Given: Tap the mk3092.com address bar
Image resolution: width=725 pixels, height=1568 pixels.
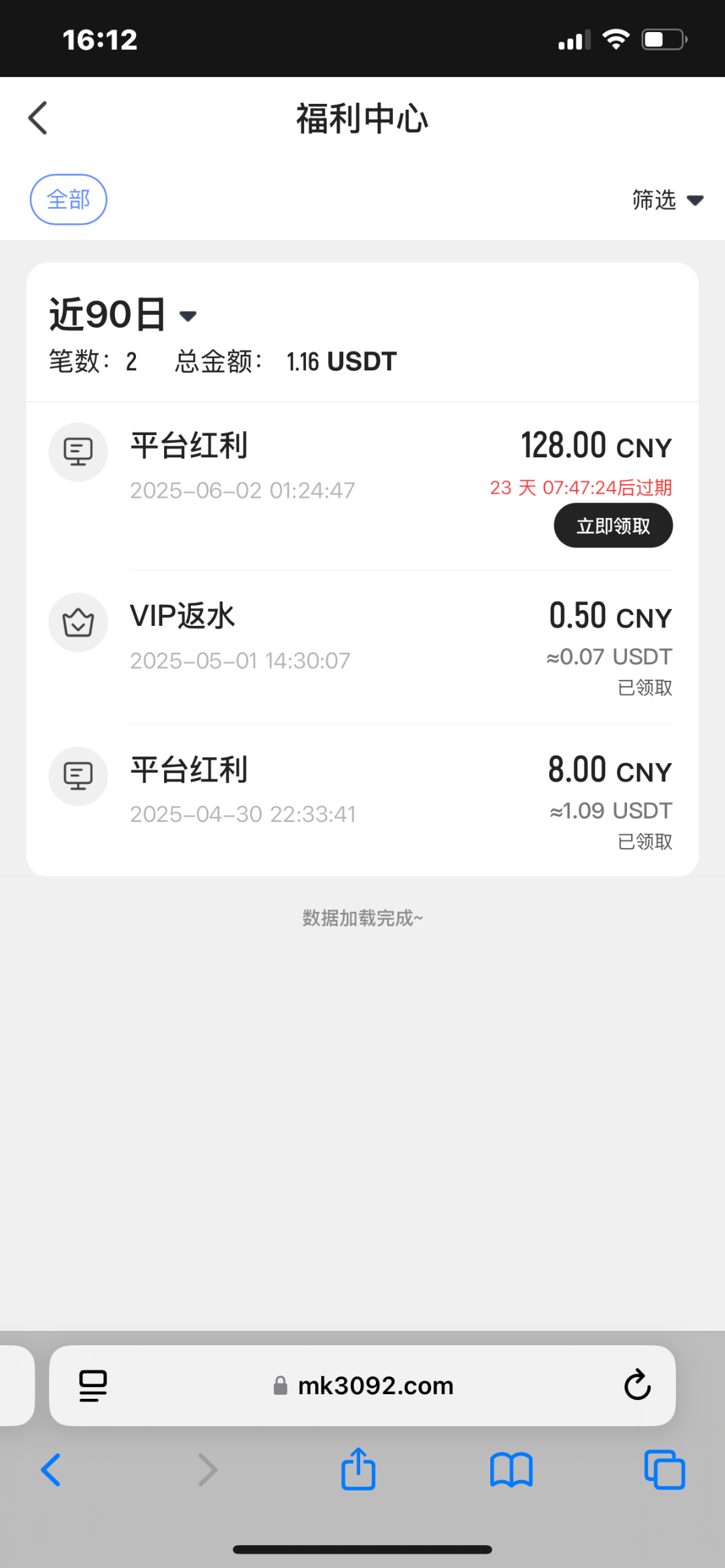Looking at the screenshot, I should pos(362,1385).
